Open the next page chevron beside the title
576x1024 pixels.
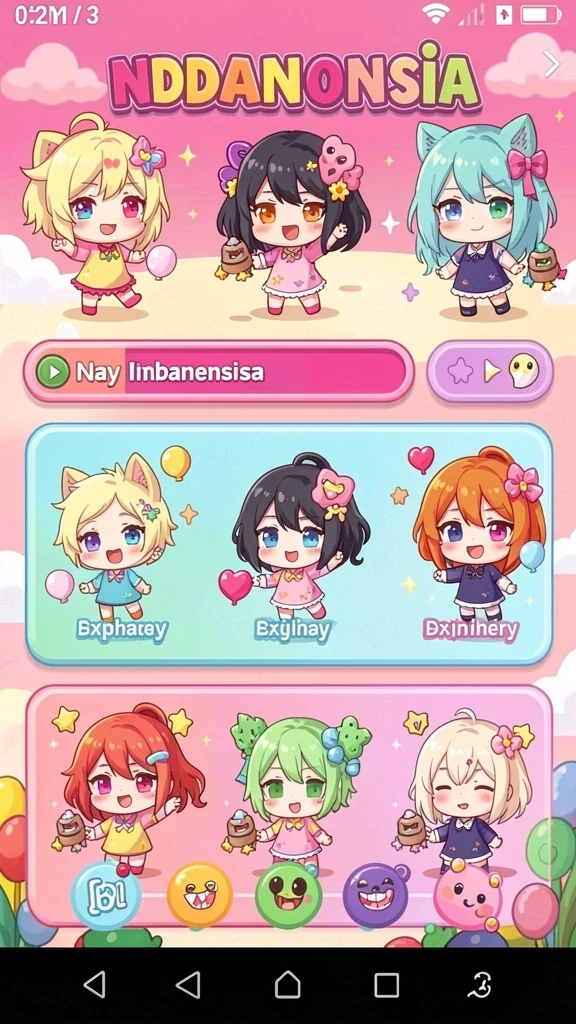tap(552, 64)
